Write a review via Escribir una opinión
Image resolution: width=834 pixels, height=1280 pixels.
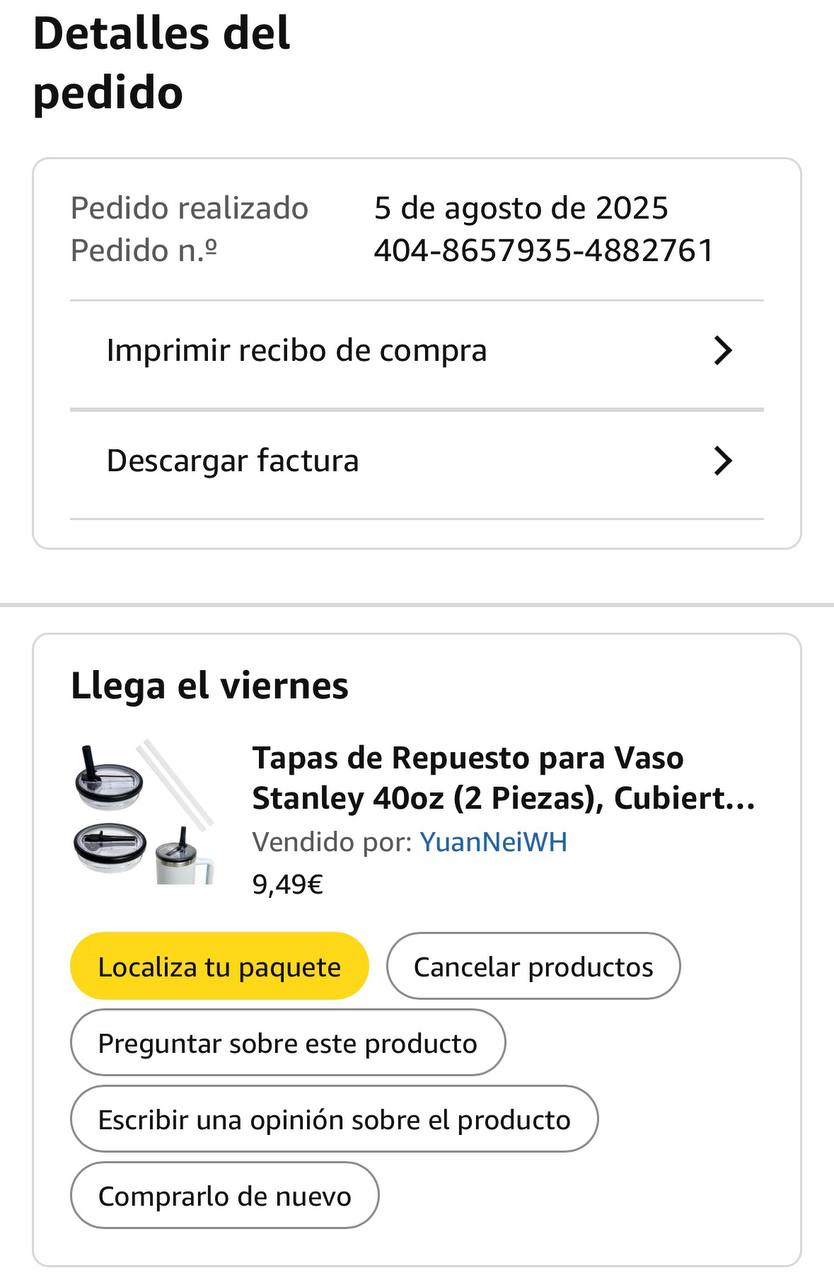click(x=334, y=1119)
